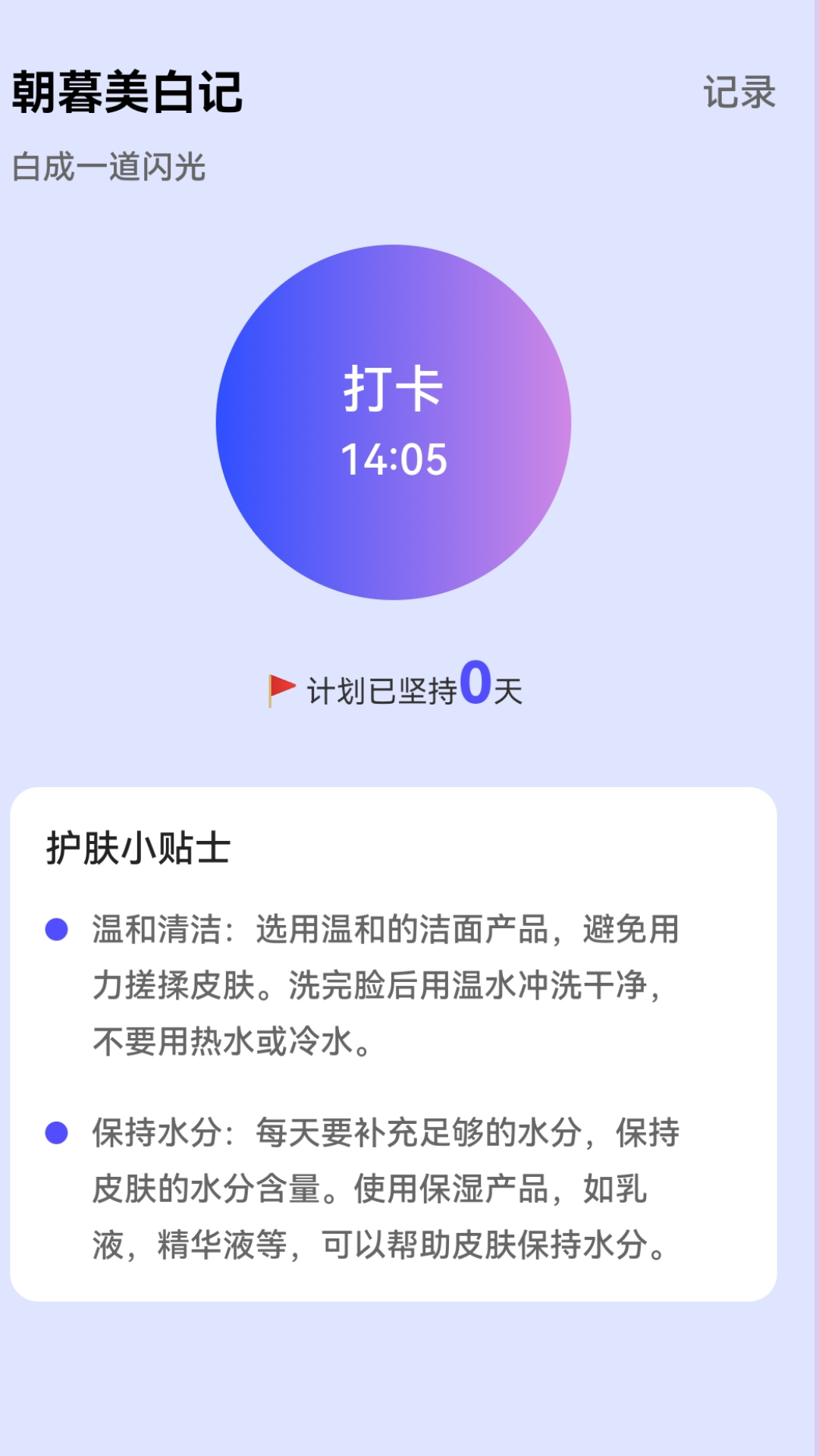The image size is (819, 1456).
Task: Toggle today's check-in via the 打卡 circle
Action: tap(394, 391)
